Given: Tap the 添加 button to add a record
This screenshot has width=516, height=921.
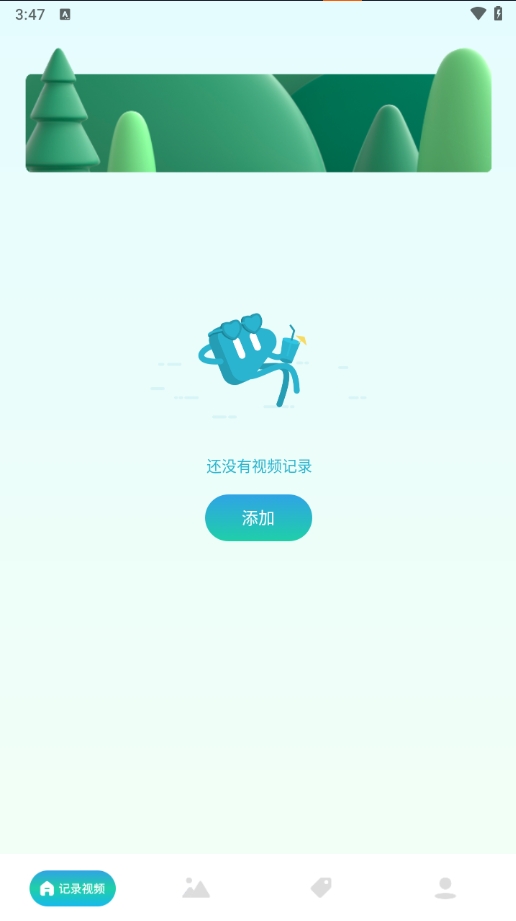Looking at the screenshot, I should point(258,517).
